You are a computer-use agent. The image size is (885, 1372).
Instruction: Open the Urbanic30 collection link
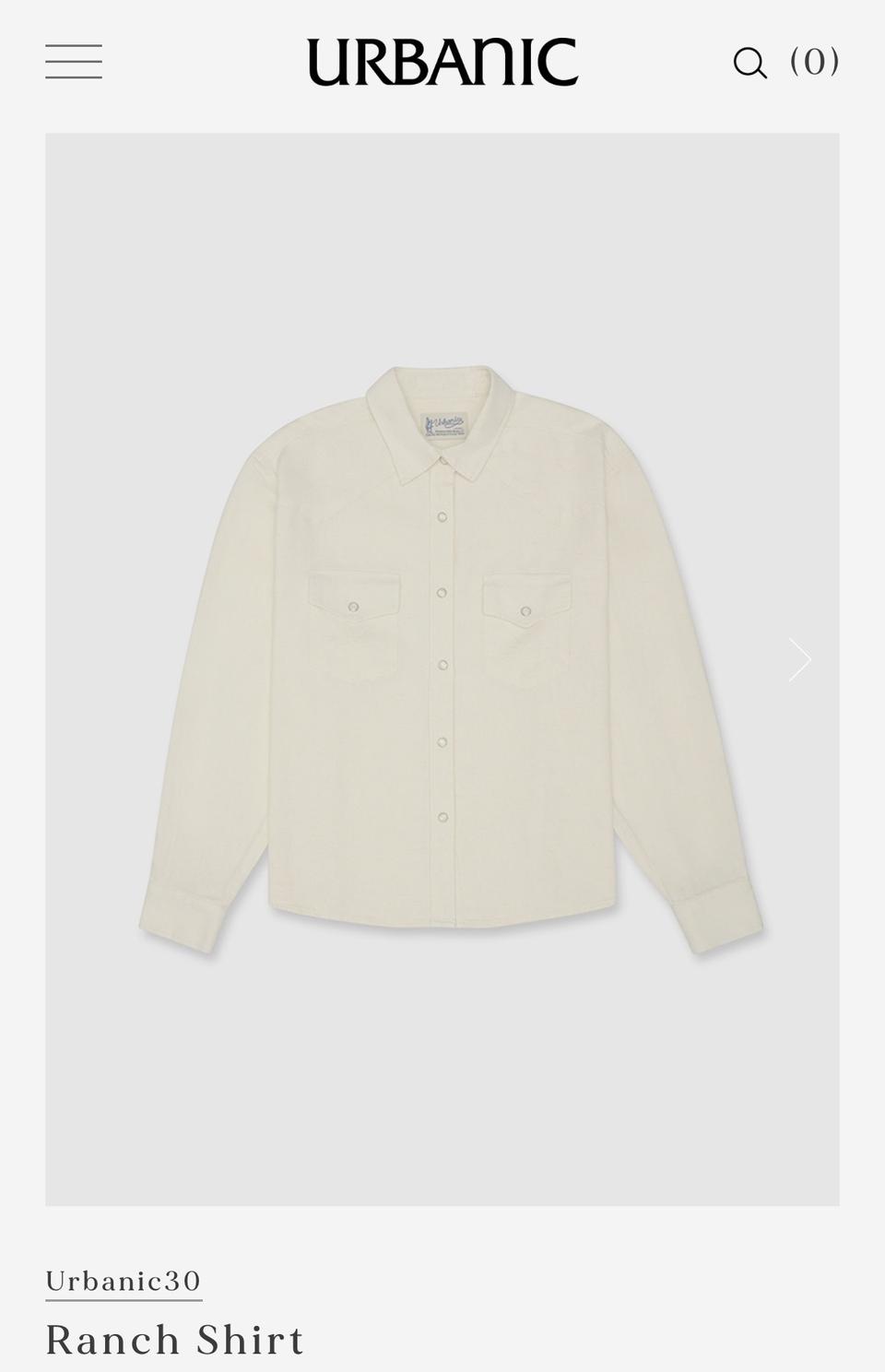(124, 1281)
